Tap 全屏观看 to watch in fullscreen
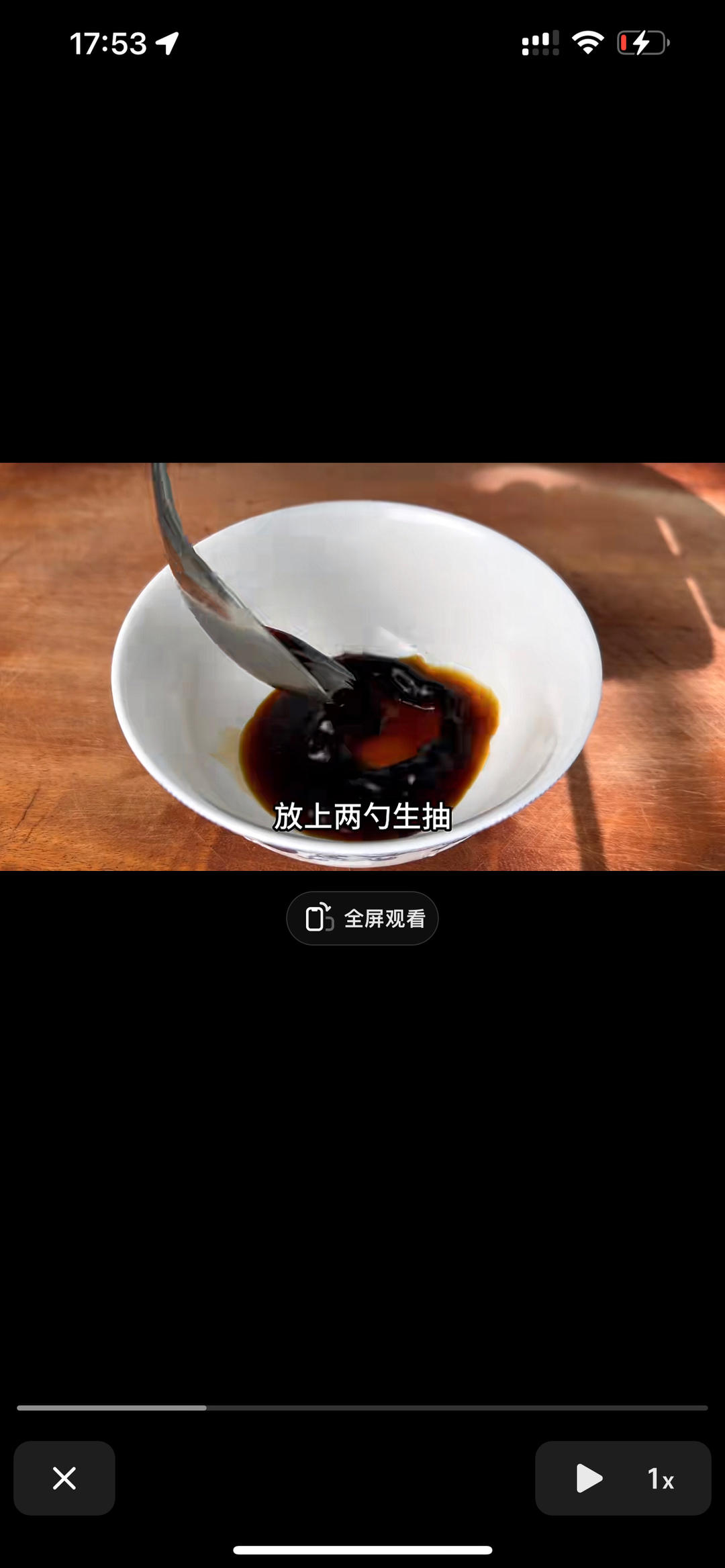Viewport: 725px width, 1568px height. click(x=362, y=918)
